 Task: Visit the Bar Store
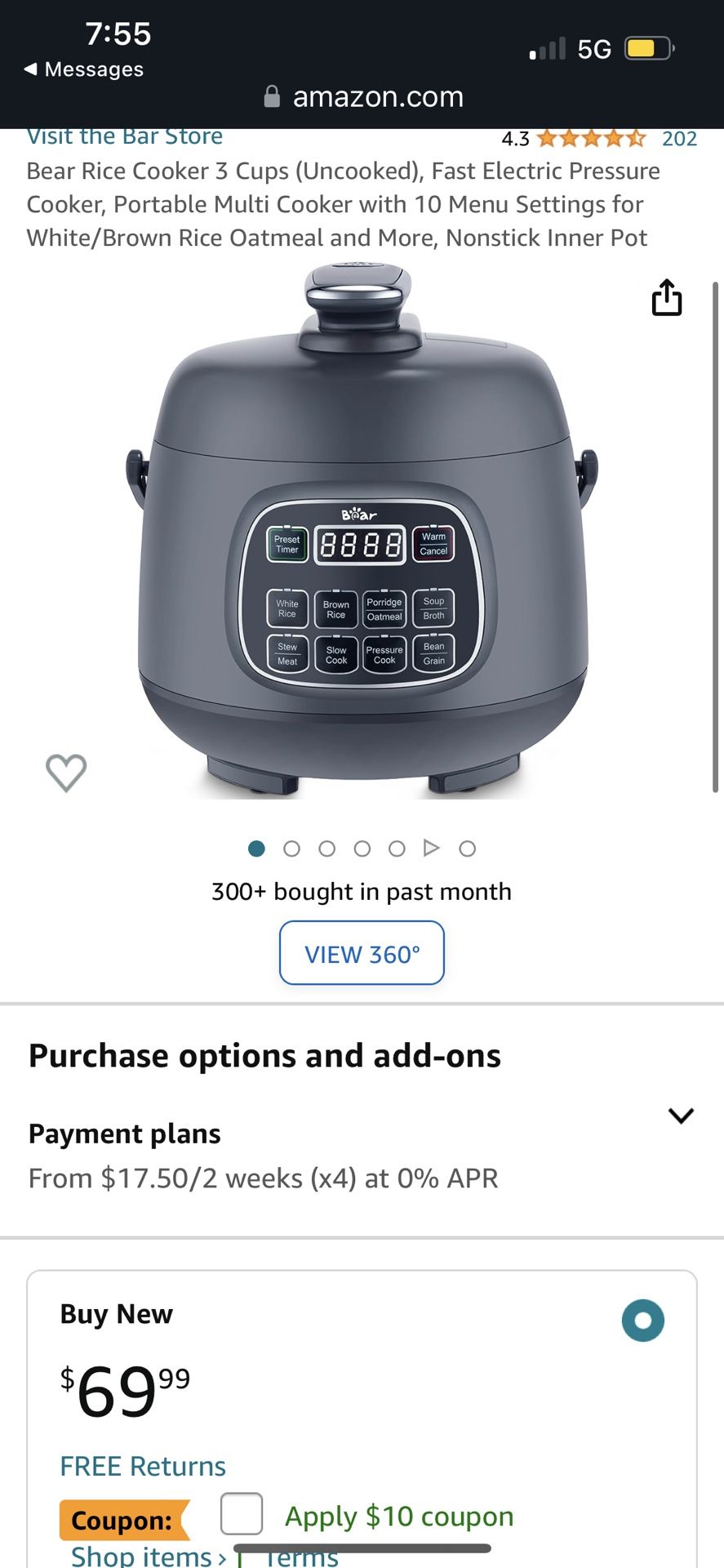(124, 135)
